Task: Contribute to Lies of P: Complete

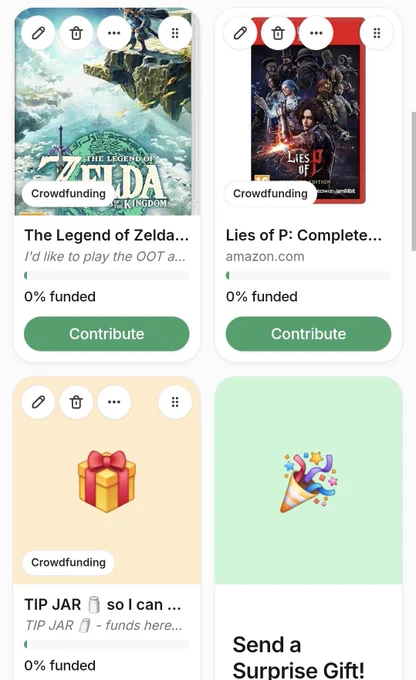Action: coord(308,333)
